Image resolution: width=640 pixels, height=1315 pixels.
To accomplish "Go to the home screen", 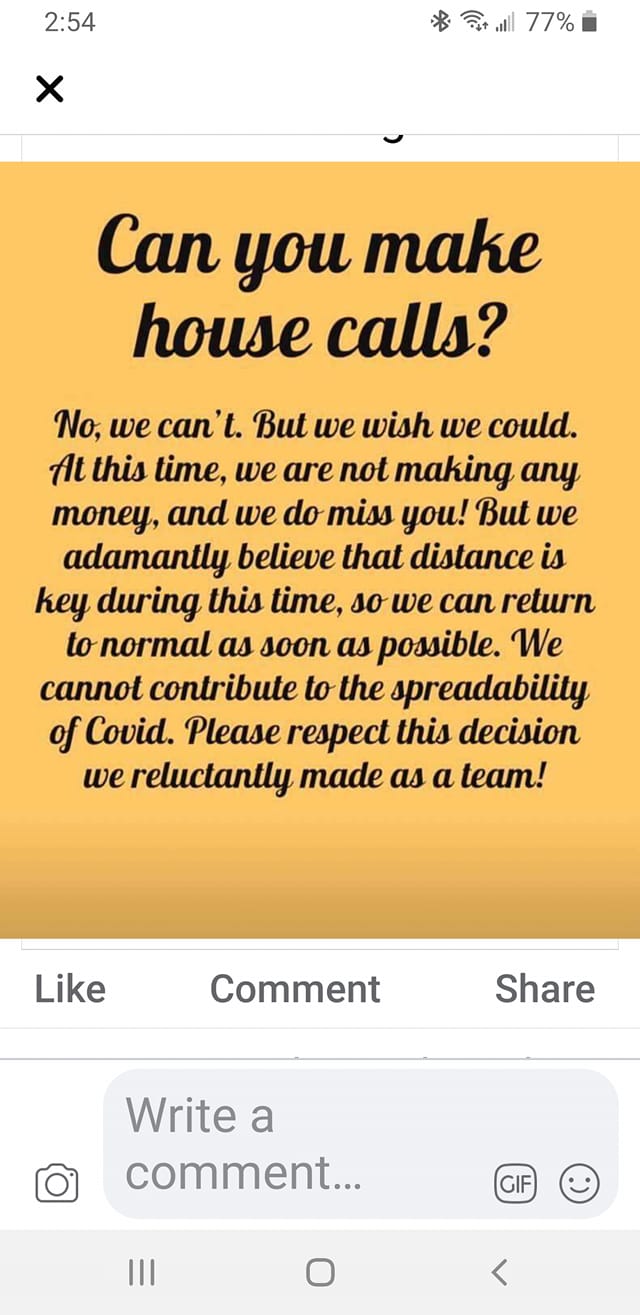I will 320,1272.
